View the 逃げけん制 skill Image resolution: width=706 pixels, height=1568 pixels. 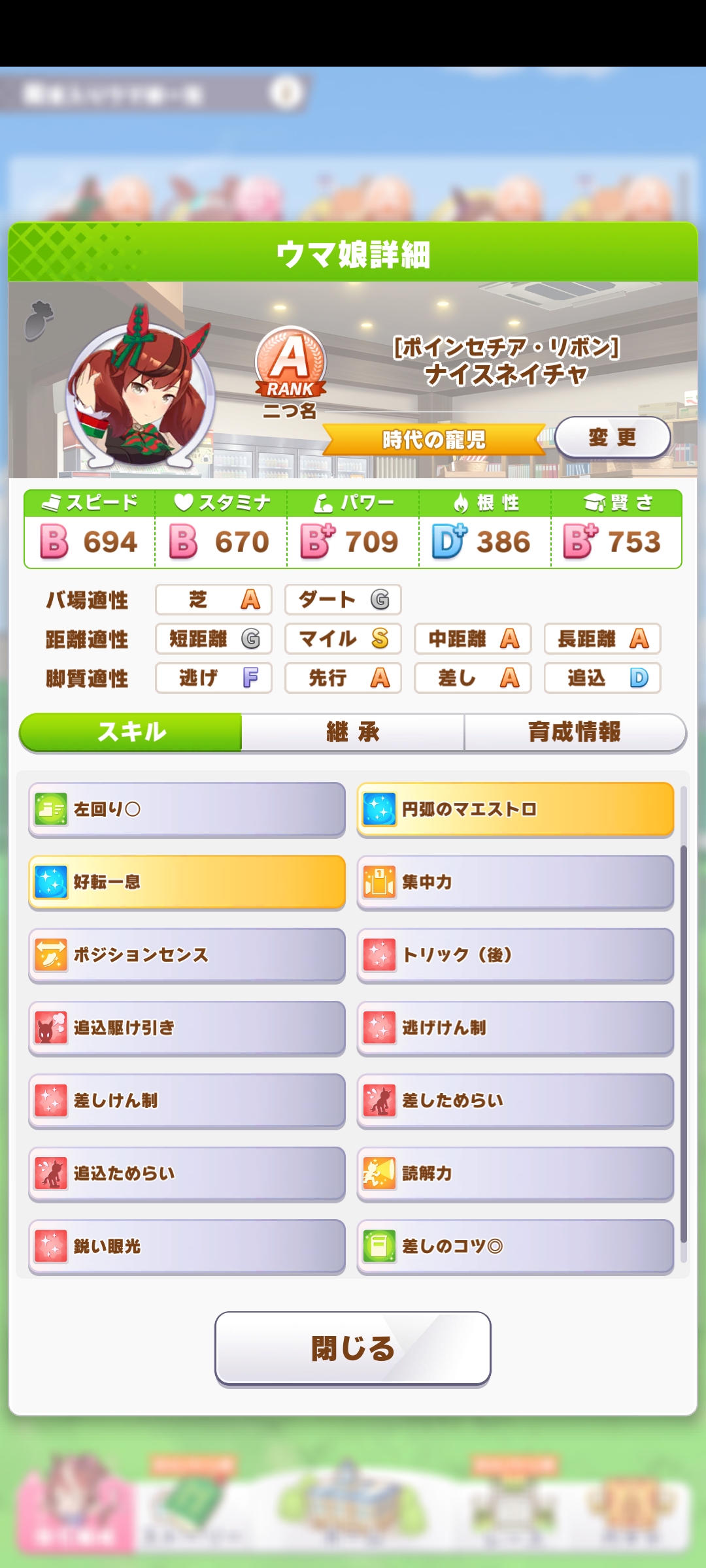[515, 1028]
